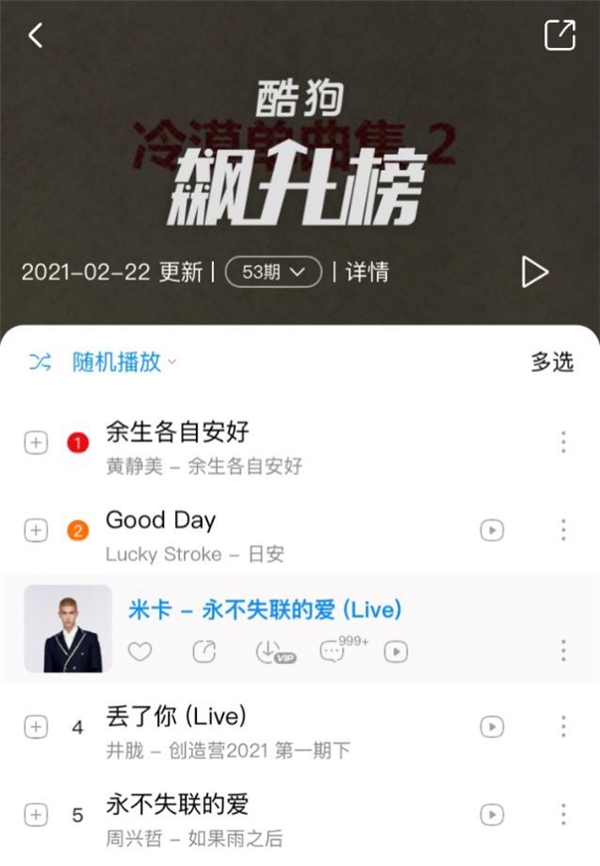This screenshot has width=600, height=866.
Task: Open more options for Good Day
Action: [x=564, y=530]
